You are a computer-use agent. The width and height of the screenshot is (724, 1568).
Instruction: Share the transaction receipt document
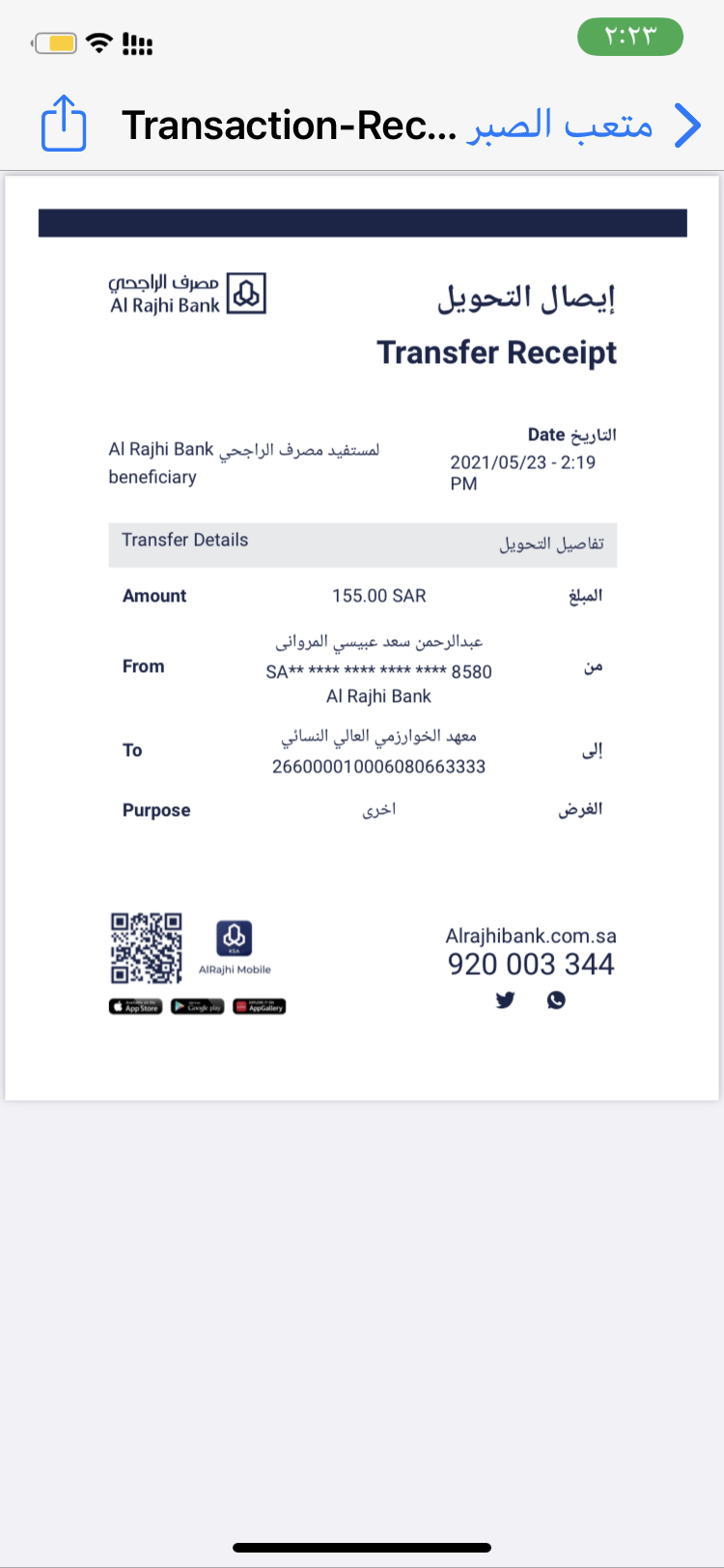[x=64, y=124]
